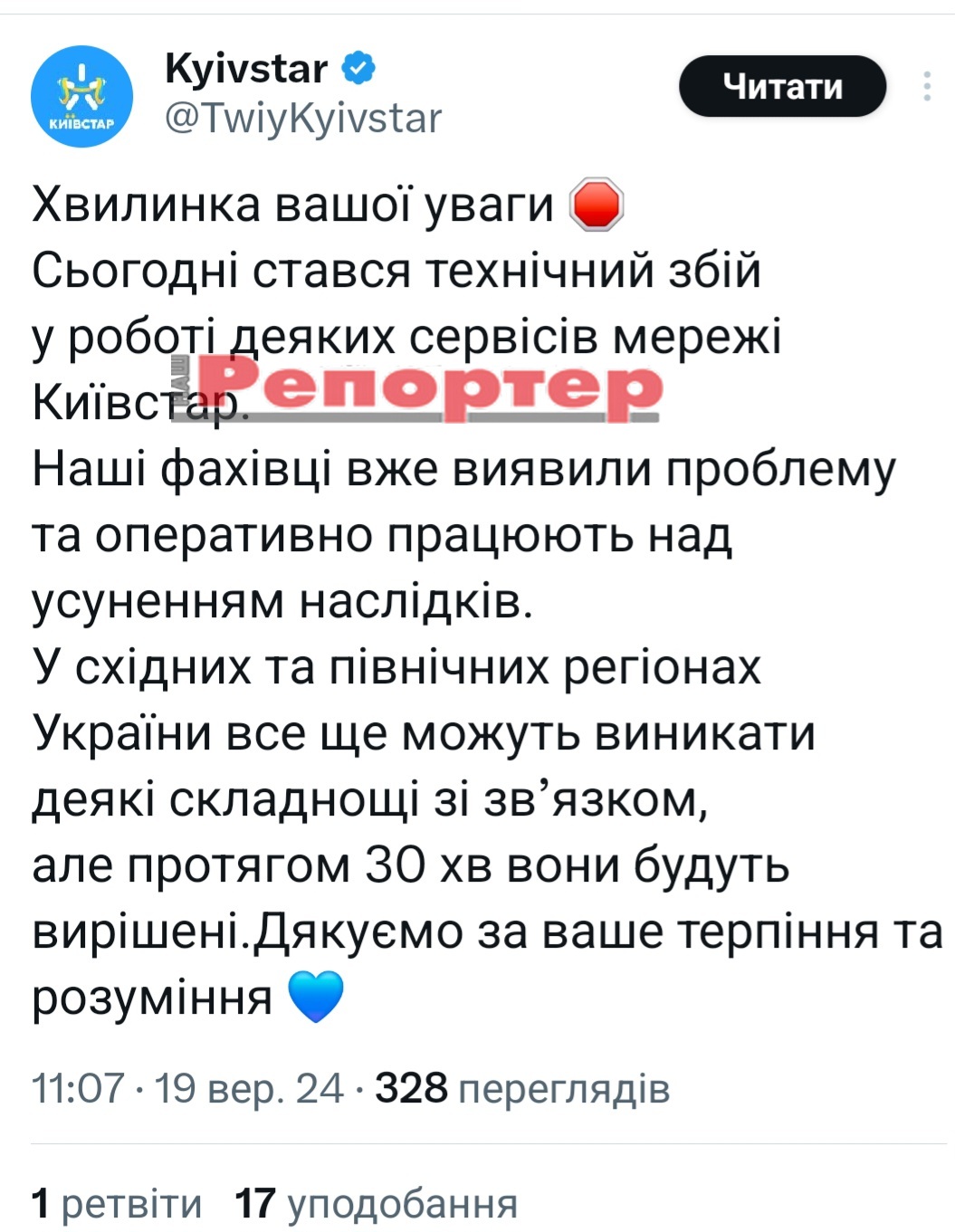View the list of 1 ретвіти

[x=117, y=1203]
